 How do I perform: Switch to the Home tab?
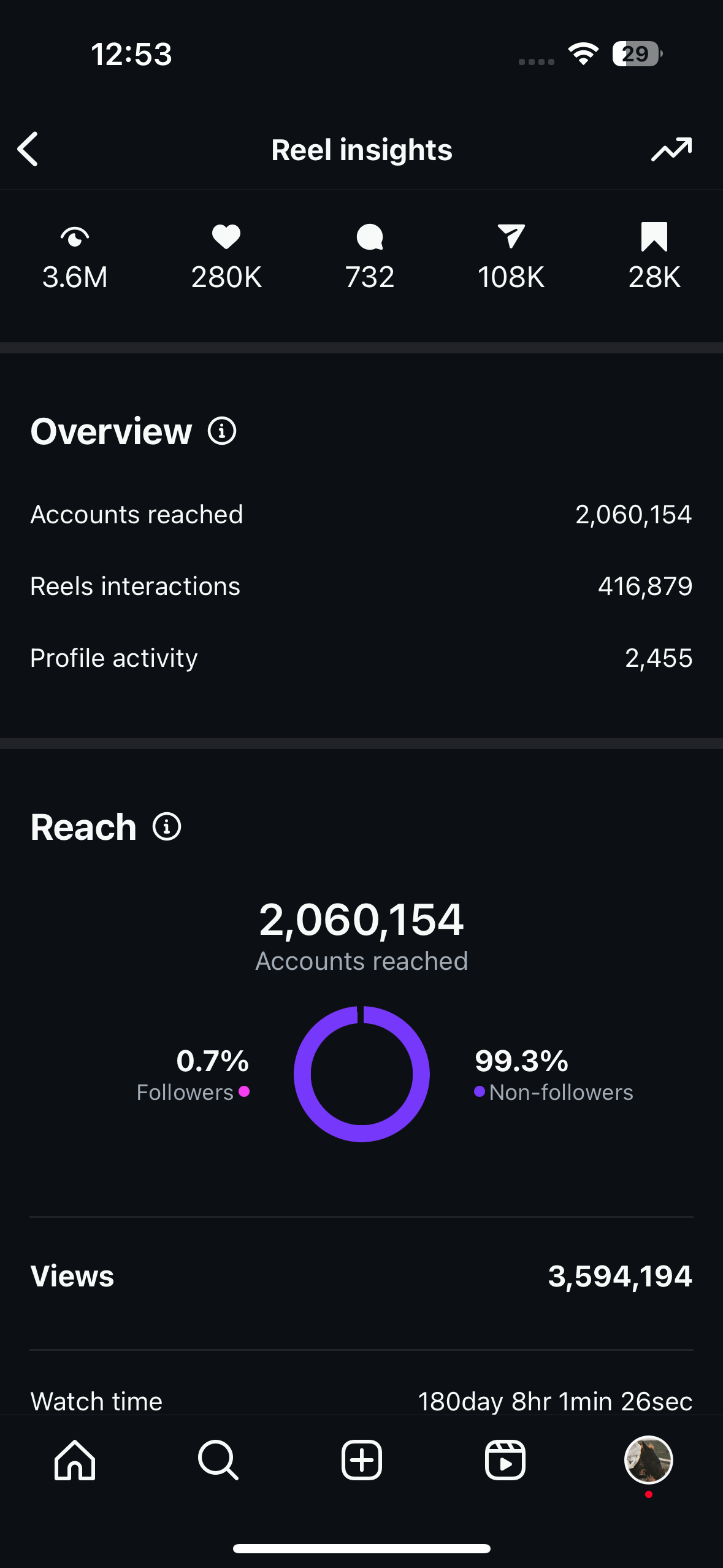tap(75, 1460)
